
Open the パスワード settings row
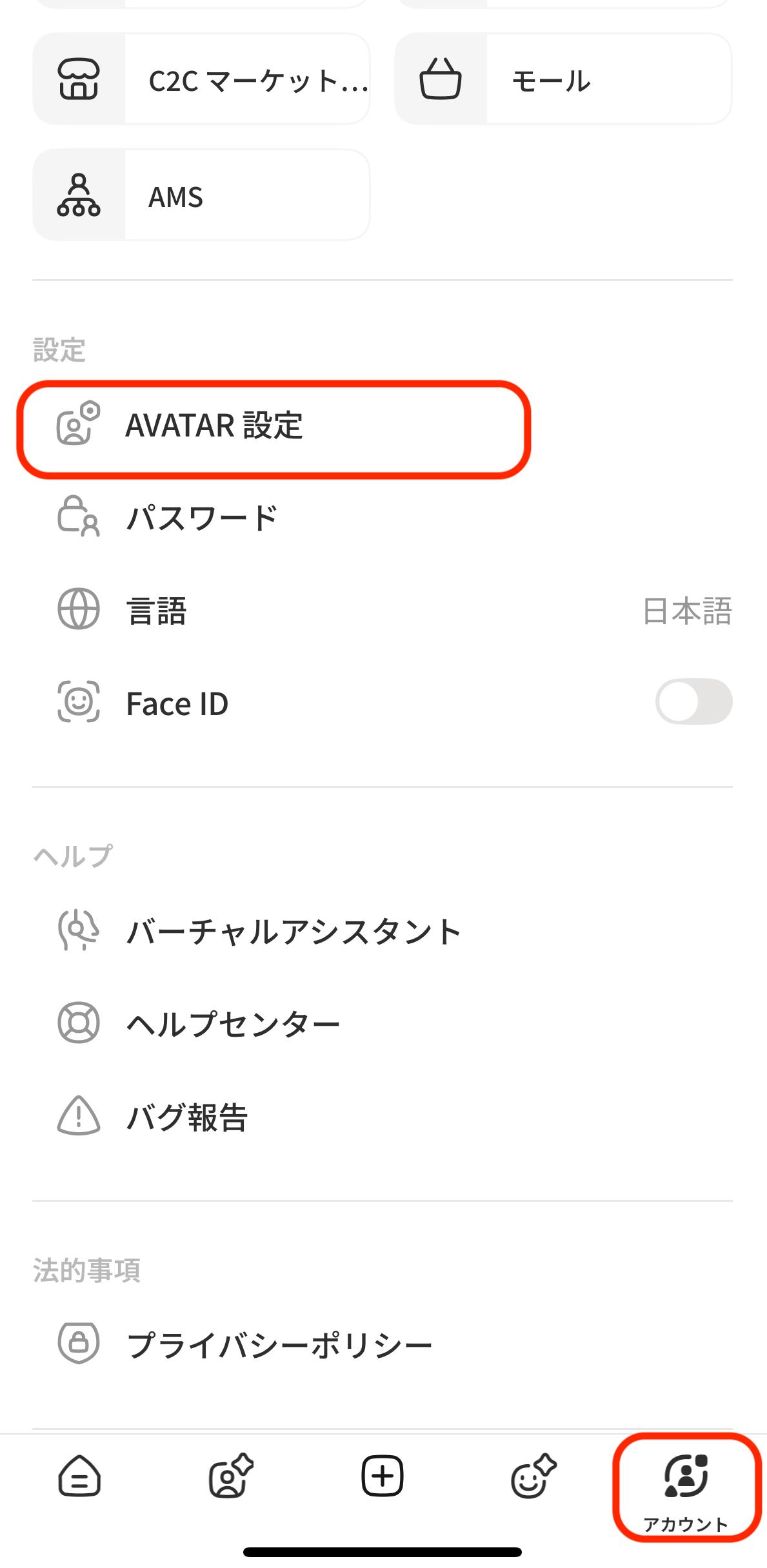click(201, 518)
